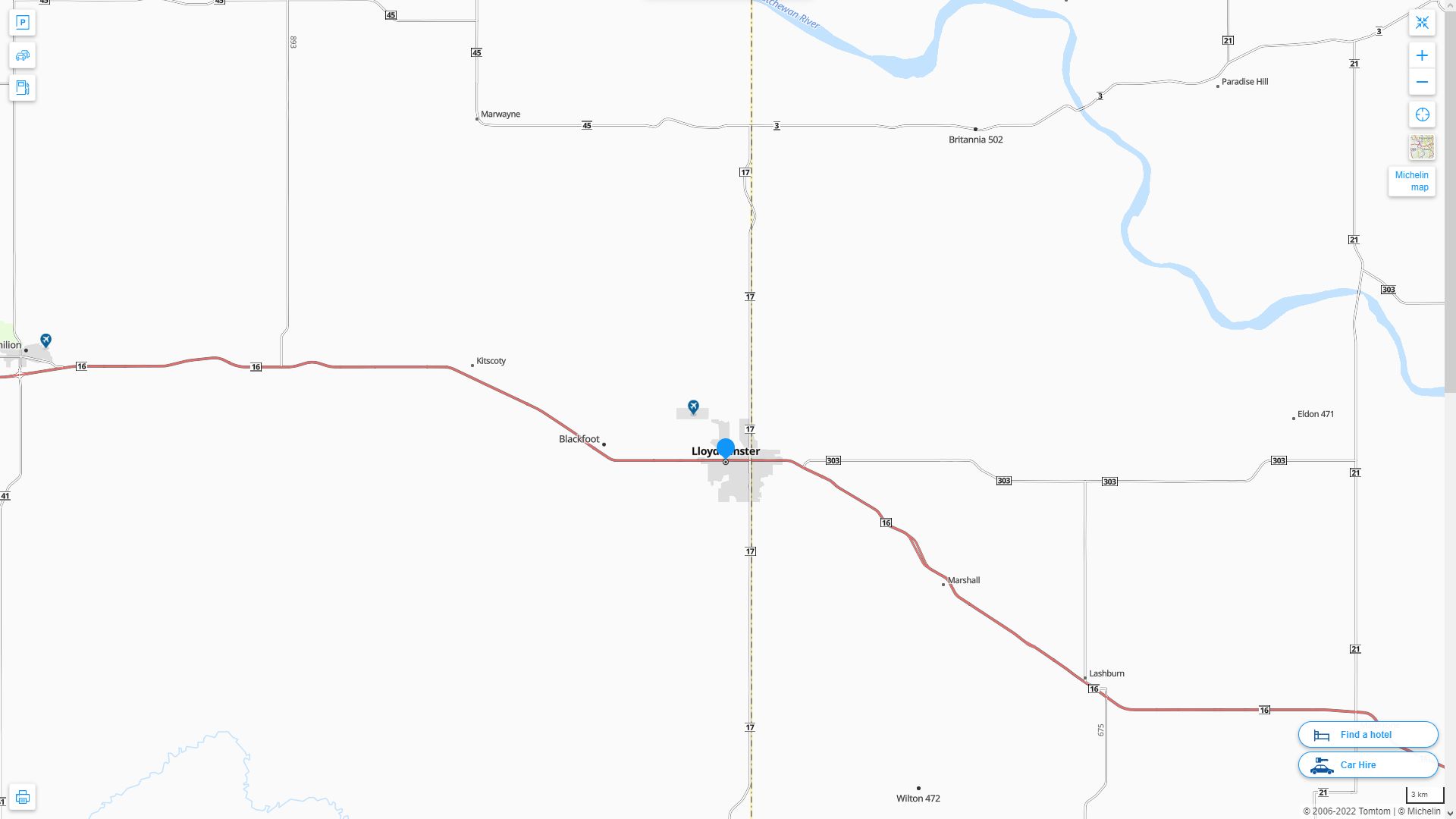Print the current map
This screenshot has height=819, width=1456.
pyautogui.click(x=22, y=797)
